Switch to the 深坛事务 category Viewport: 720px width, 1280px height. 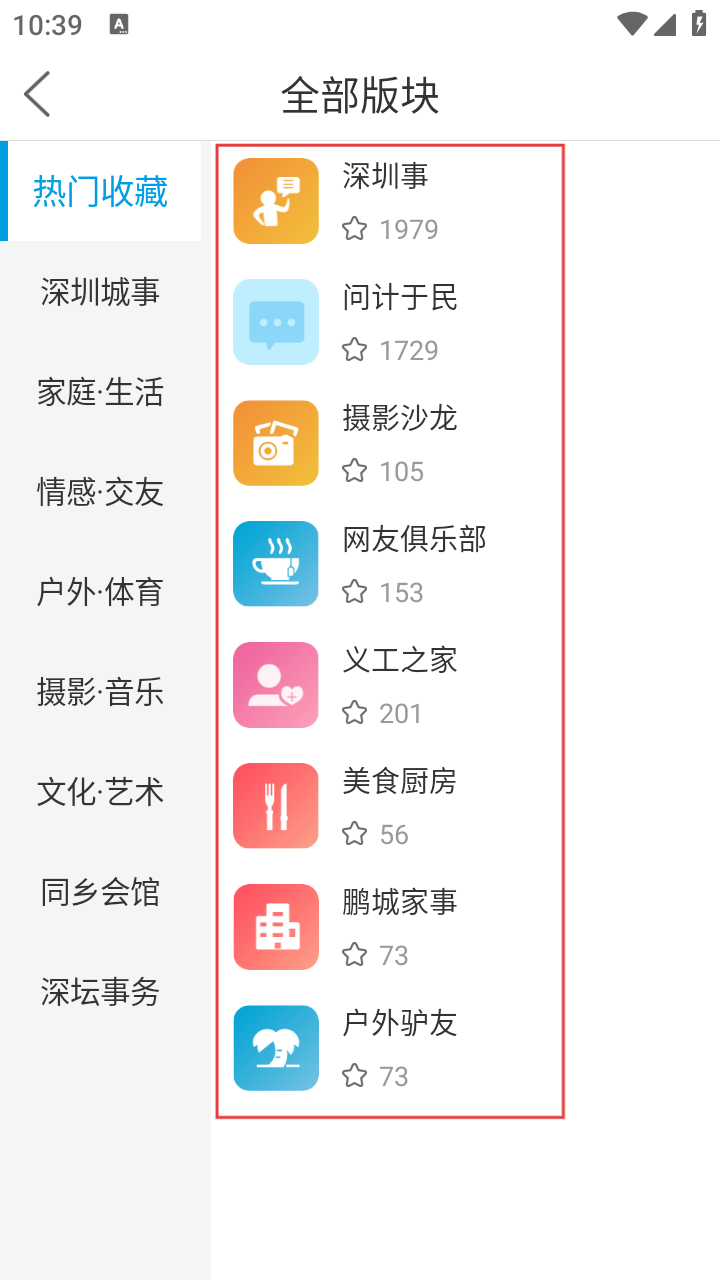coord(100,992)
